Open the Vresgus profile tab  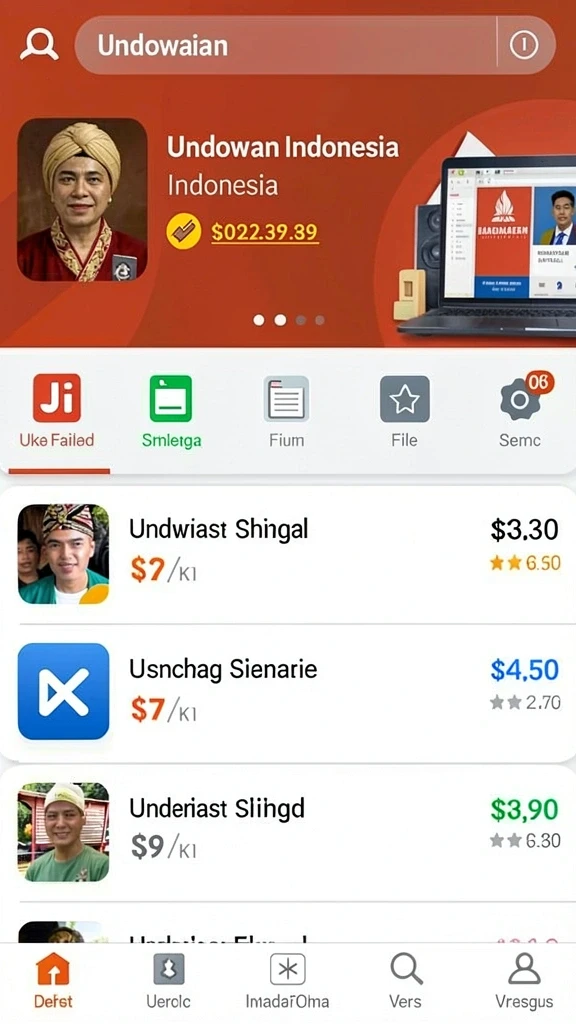pos(524,980)
